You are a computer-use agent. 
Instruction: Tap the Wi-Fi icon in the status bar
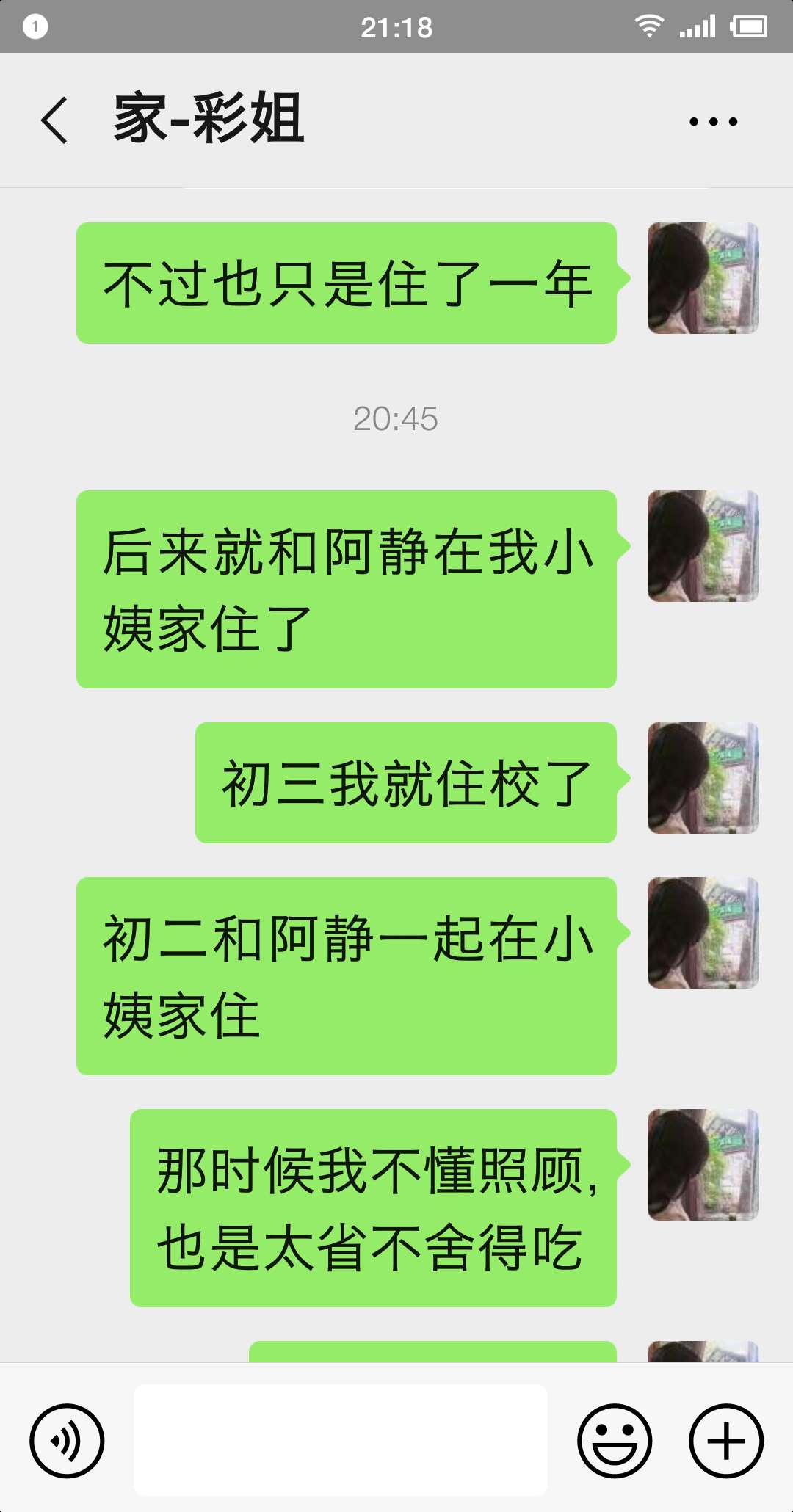(651, 27)
